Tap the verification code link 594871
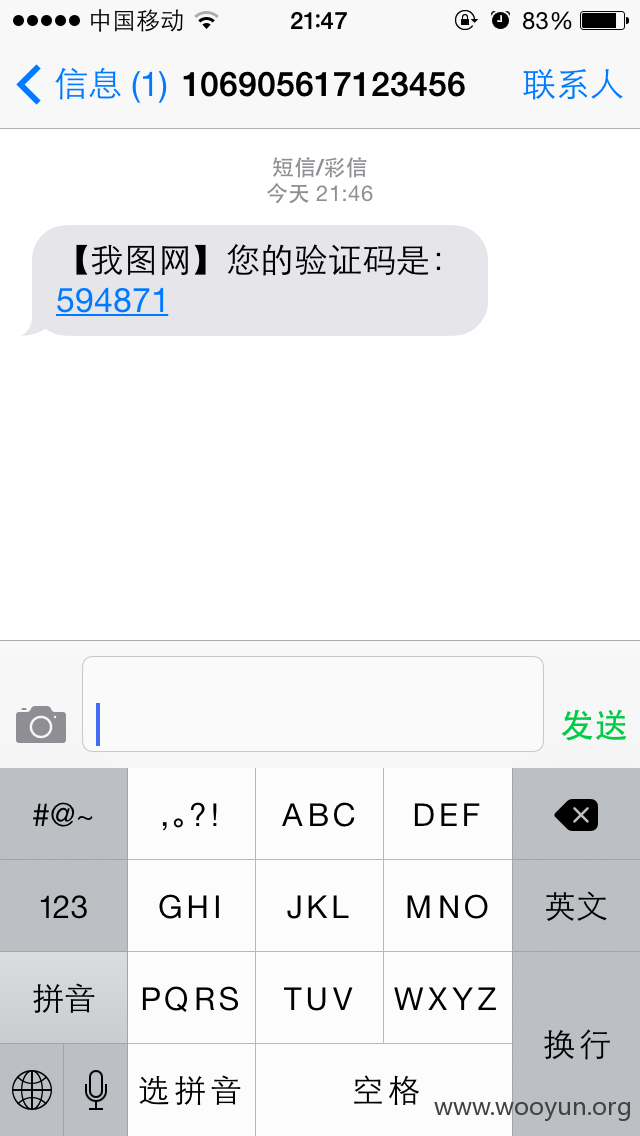This screenshot has height=1136, width=640. point(112,301)
